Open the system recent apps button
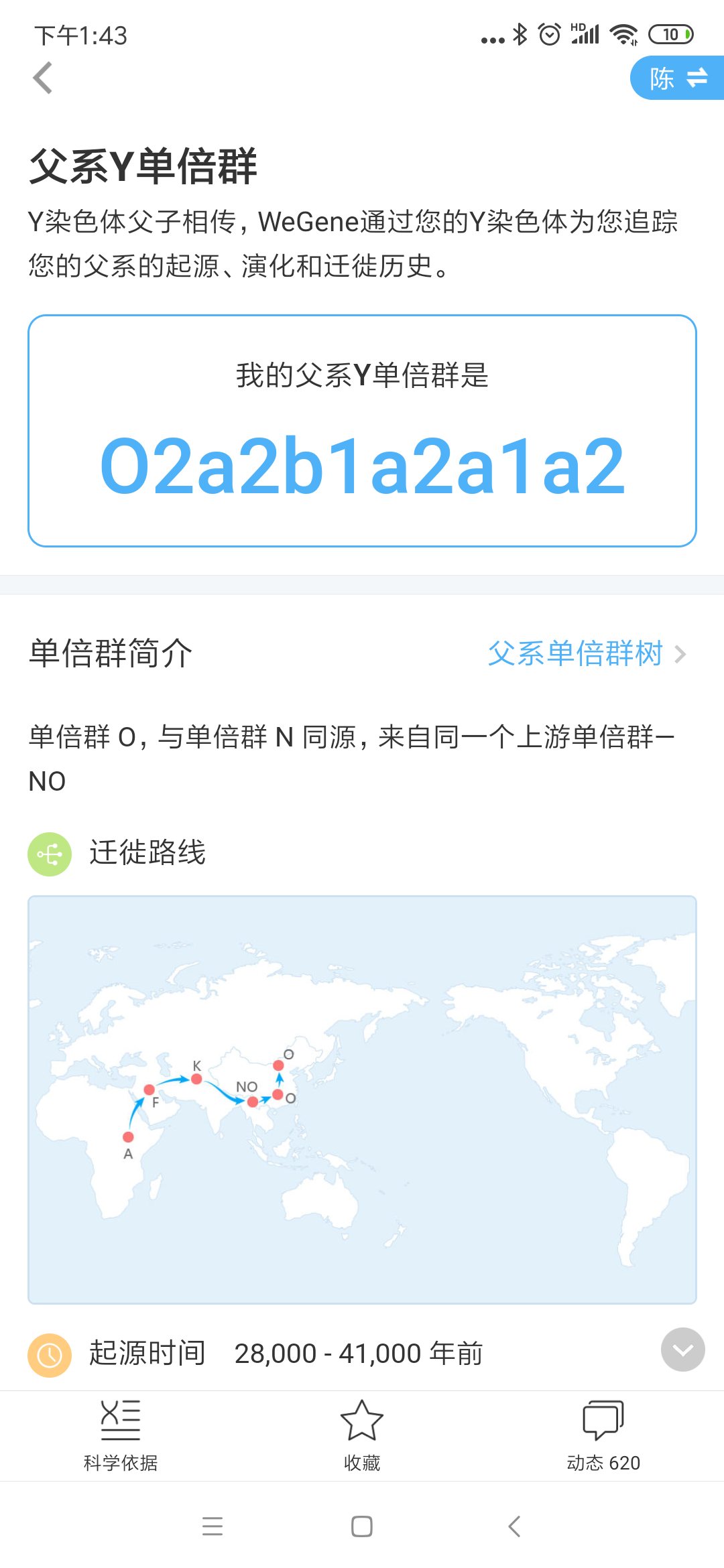 point(213,1526)
